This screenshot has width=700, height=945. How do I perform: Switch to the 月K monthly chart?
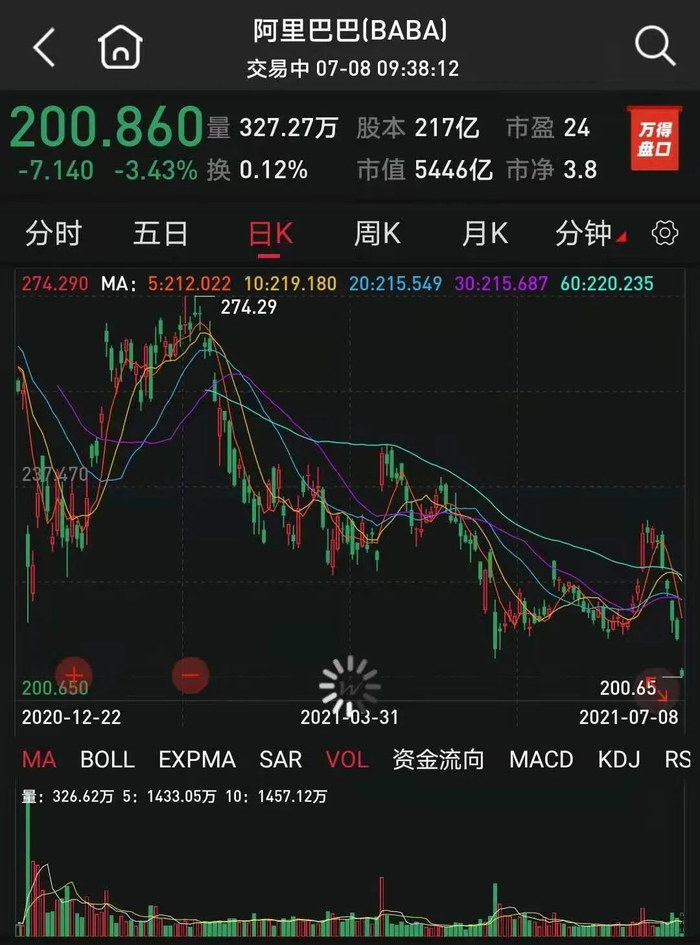click(485, 234)
